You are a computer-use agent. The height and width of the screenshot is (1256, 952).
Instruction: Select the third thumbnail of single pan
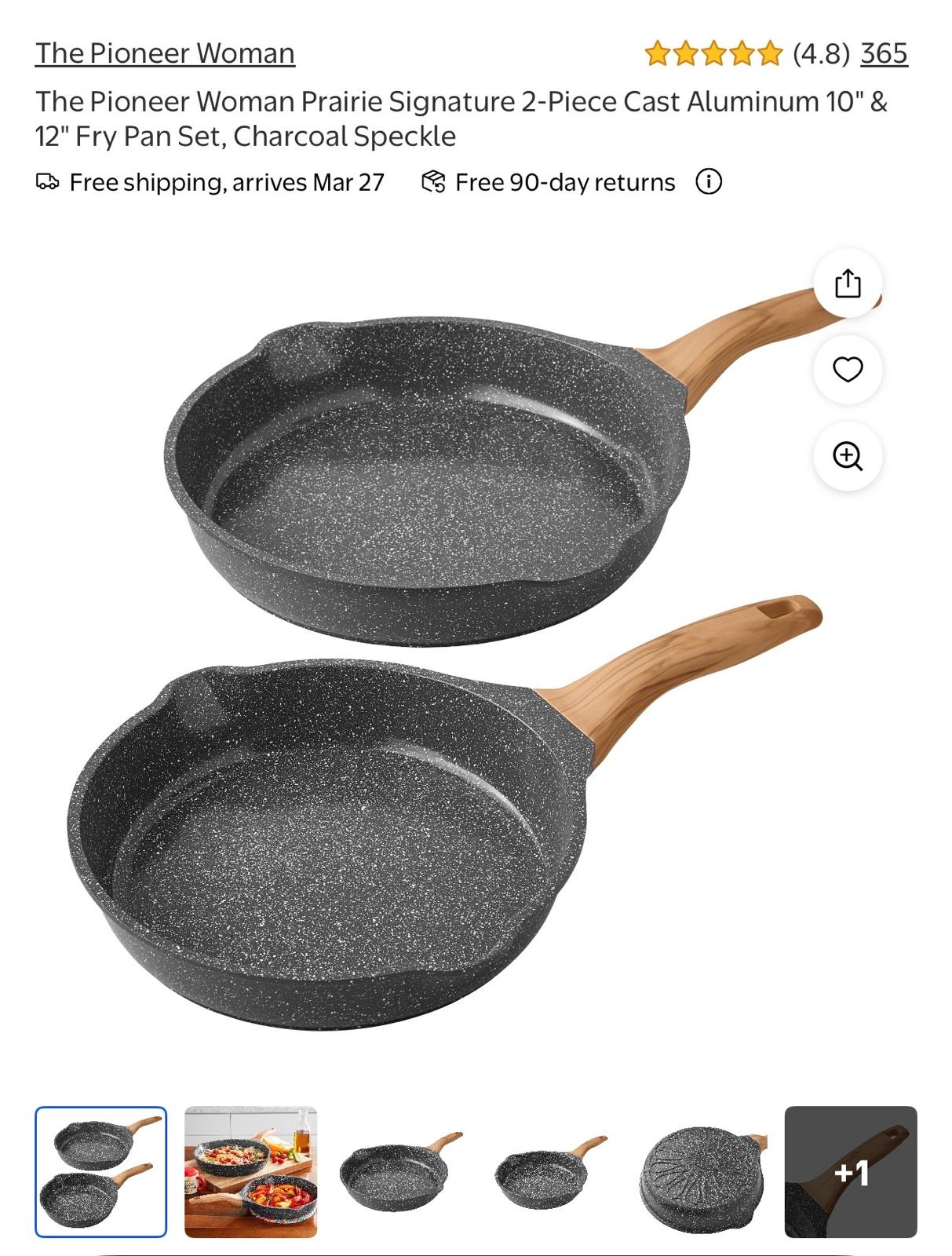tap(400, 1172)
